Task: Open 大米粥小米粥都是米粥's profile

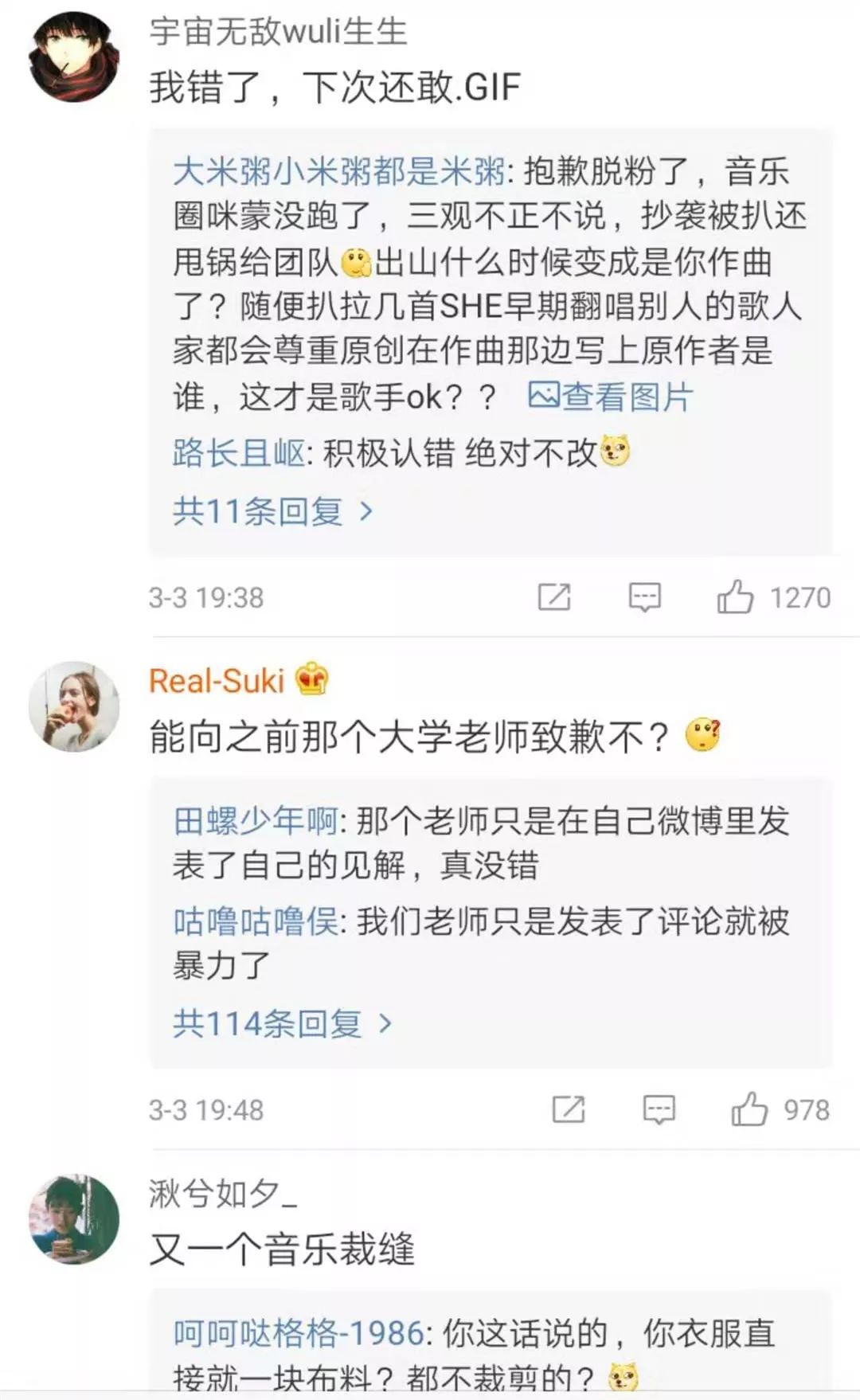Action: pyautogui.click(x=338, y=172)
